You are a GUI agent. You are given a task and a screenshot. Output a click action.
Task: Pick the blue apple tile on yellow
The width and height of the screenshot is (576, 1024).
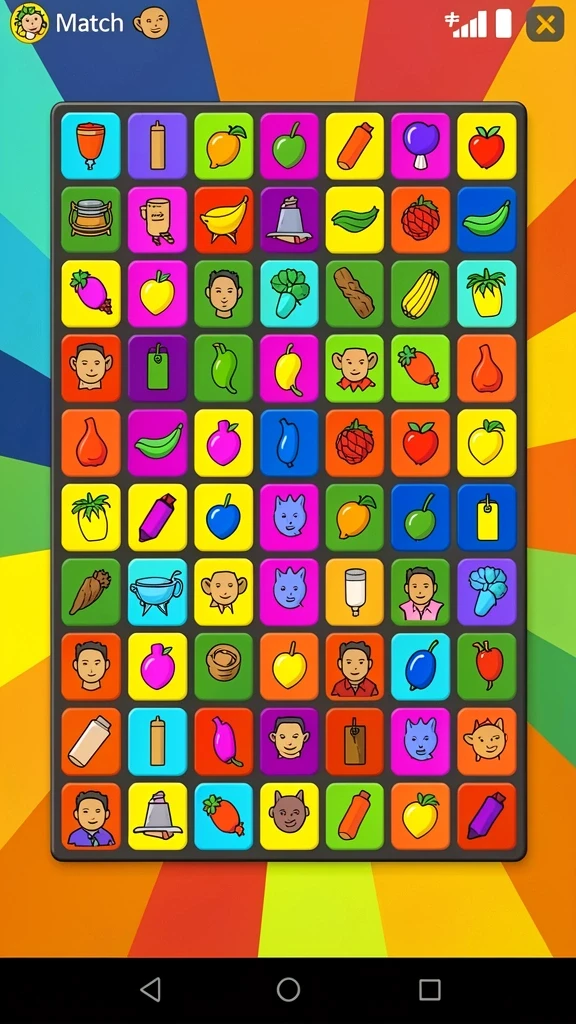223,517
